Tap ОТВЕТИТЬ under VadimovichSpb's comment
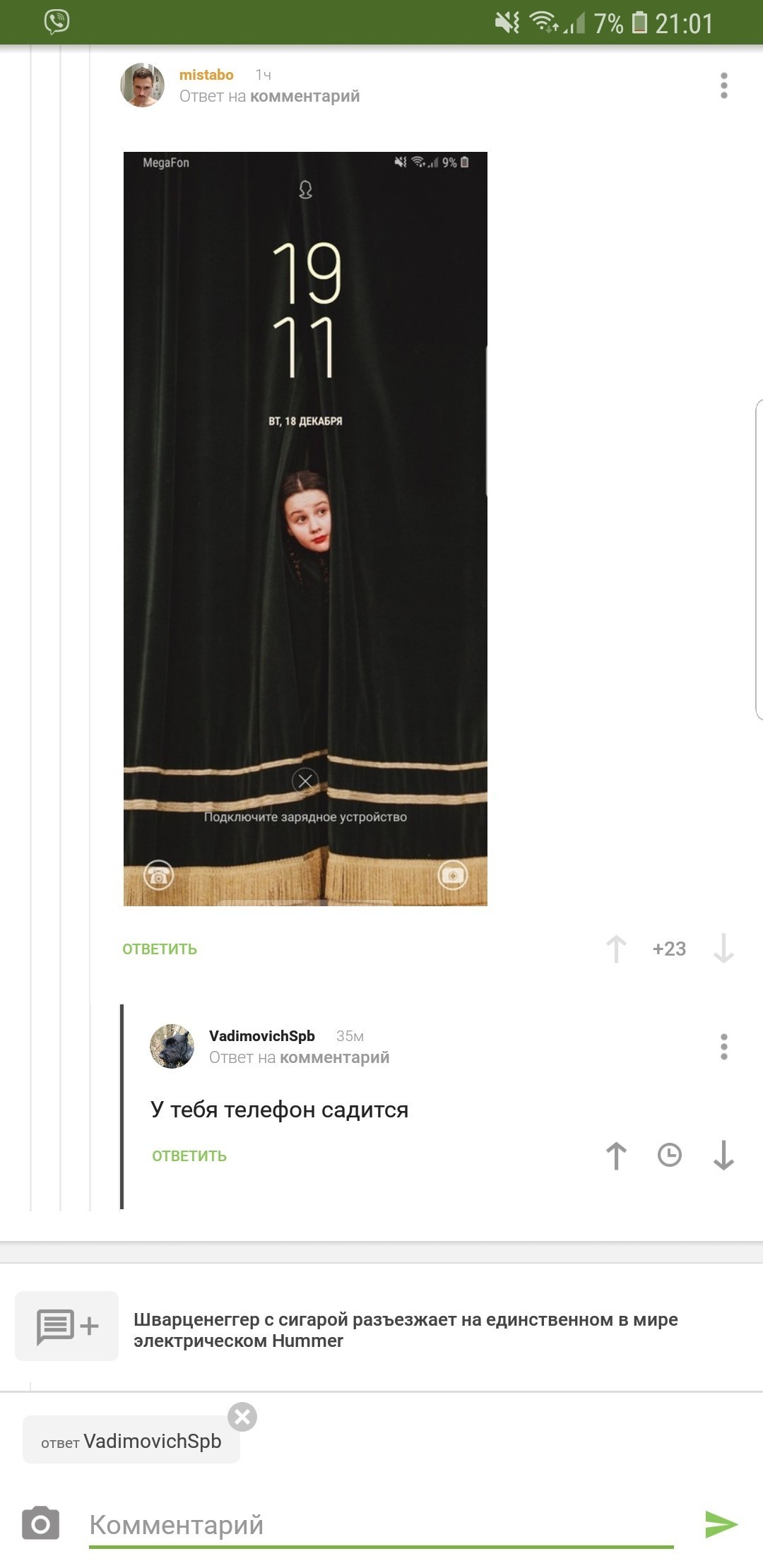The height and width of the screenshot is (1568, 763). (x=189, y=1156)
